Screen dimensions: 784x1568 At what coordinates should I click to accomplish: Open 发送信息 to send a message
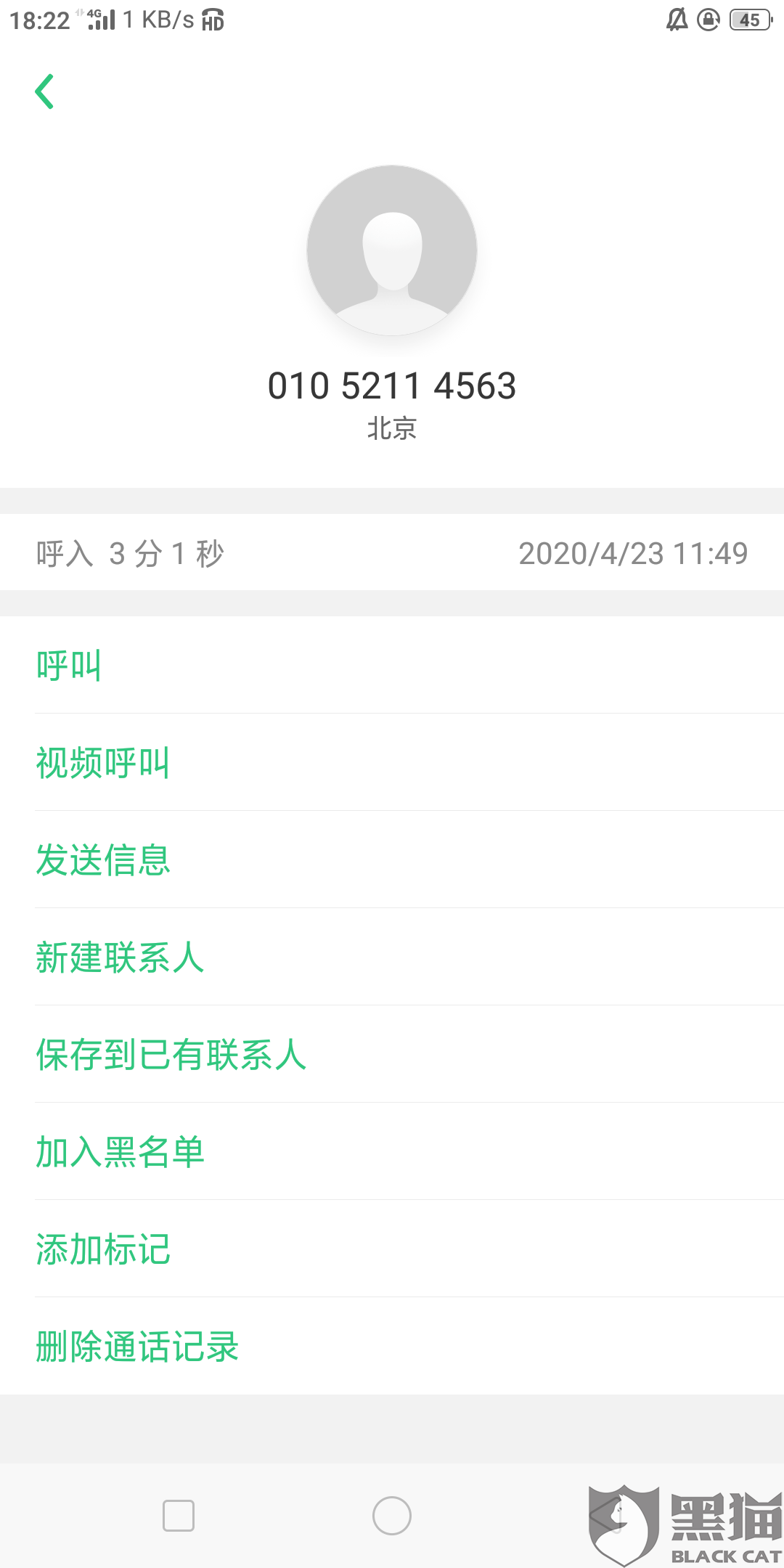392,859
